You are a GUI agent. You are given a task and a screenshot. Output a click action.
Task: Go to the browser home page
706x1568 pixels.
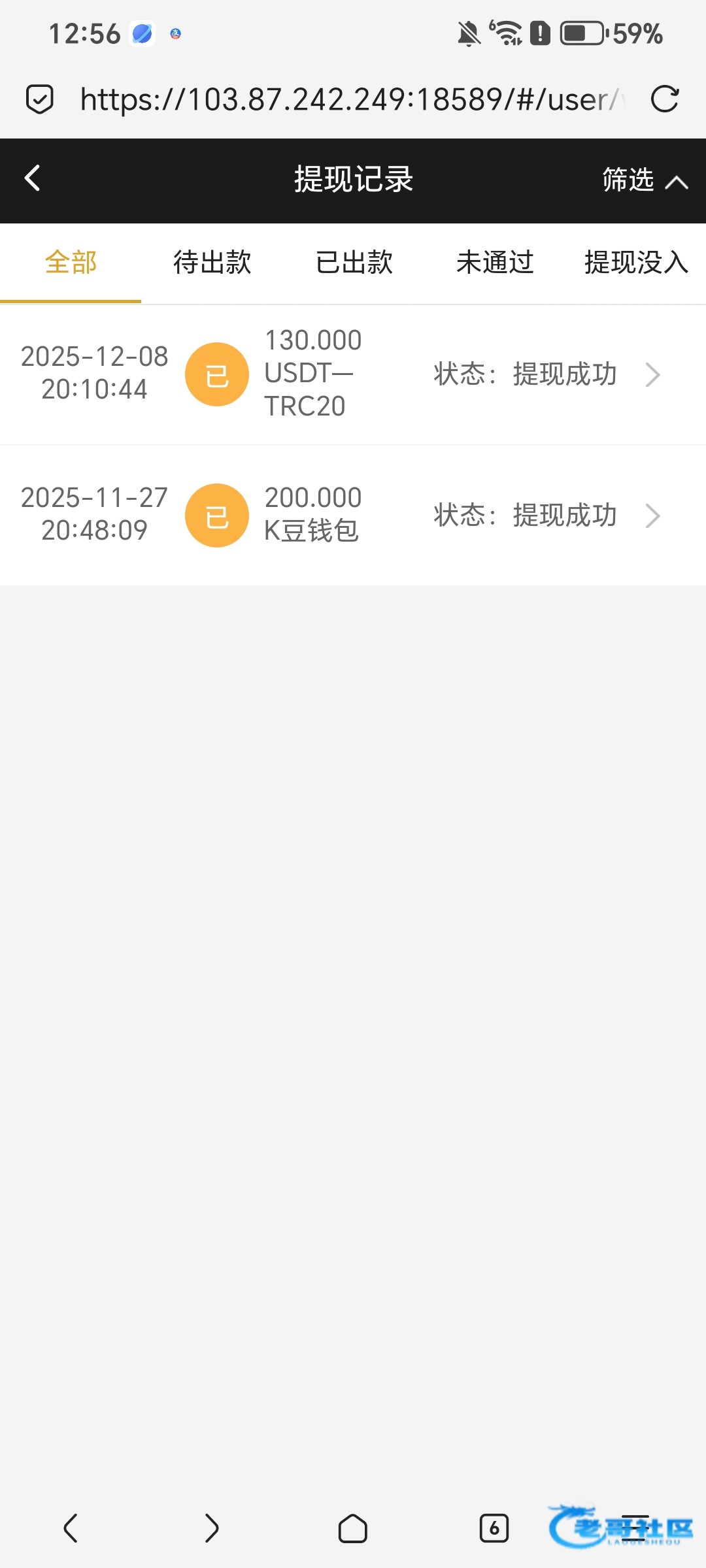(352, 1528)
